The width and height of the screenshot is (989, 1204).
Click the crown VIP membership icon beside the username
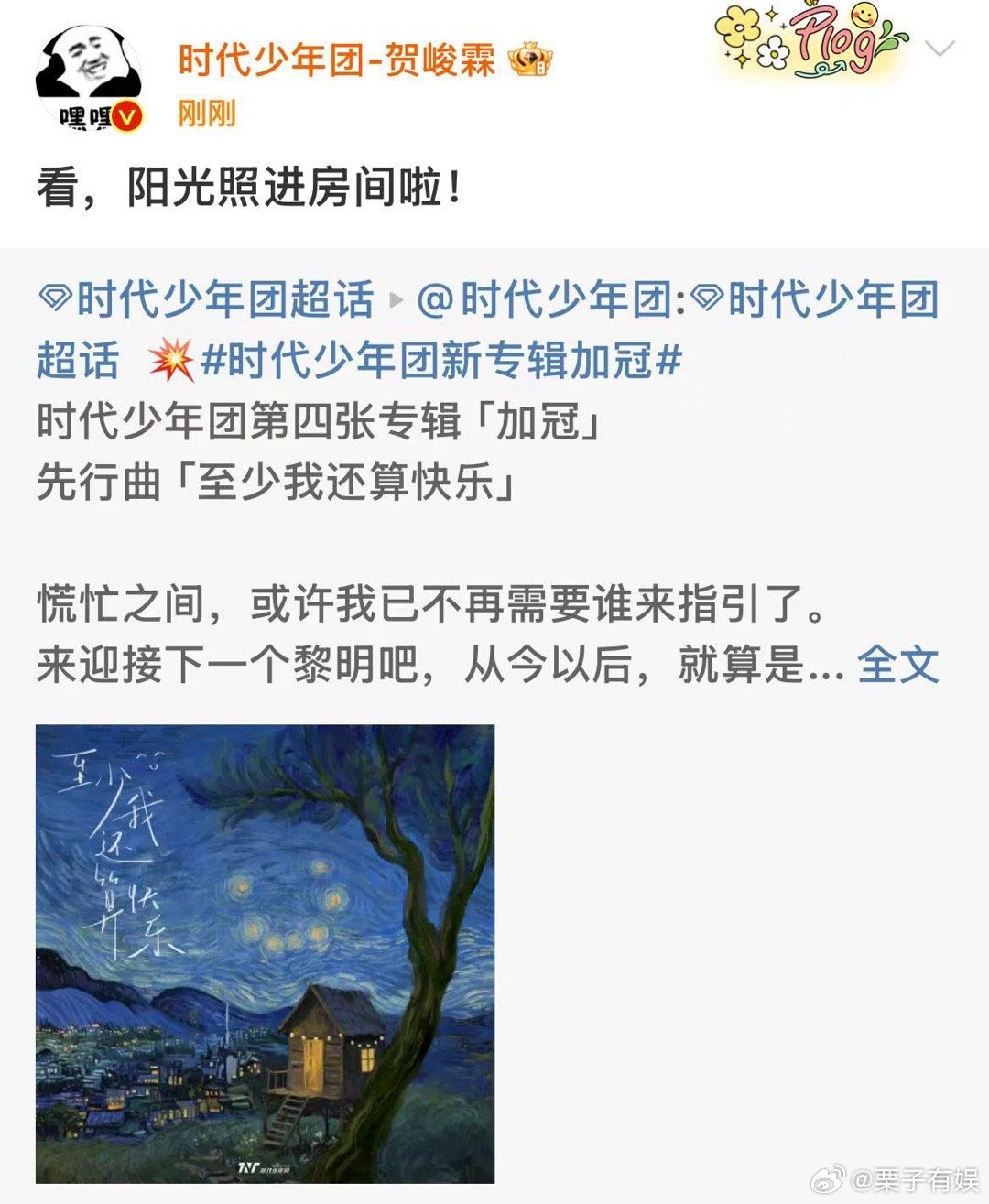tap(531, 60)
